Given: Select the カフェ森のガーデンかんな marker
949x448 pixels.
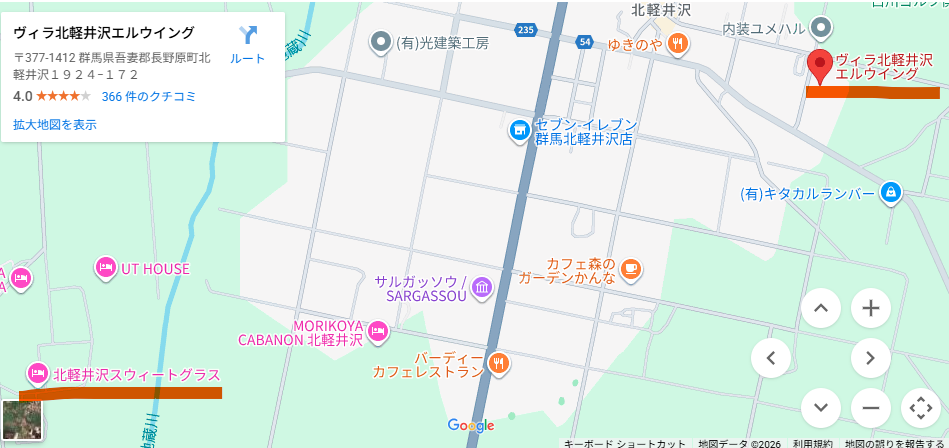Looking at the screenshot, I should click(630, 268).
